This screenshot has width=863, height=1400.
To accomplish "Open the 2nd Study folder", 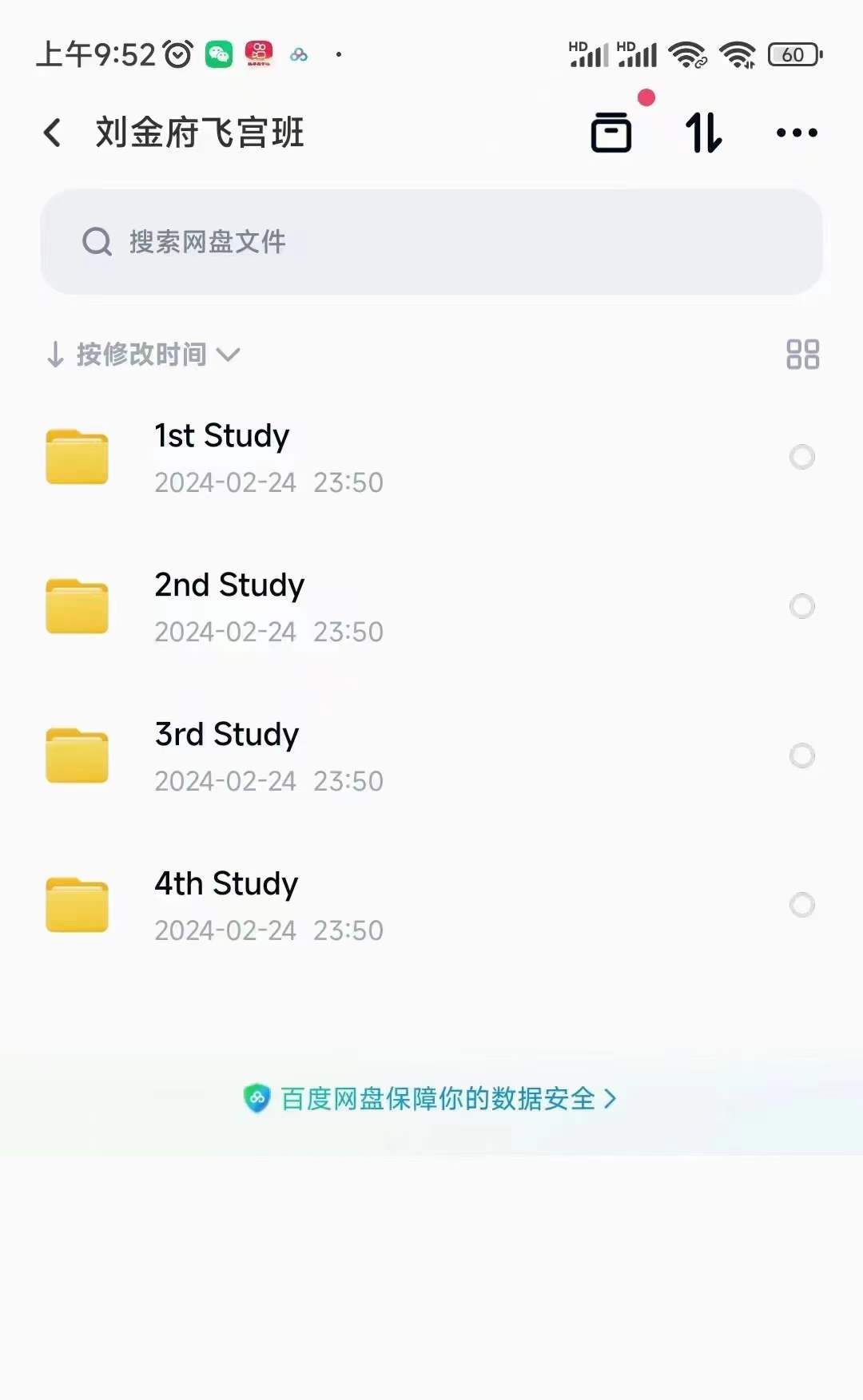I will coord(431,607).
